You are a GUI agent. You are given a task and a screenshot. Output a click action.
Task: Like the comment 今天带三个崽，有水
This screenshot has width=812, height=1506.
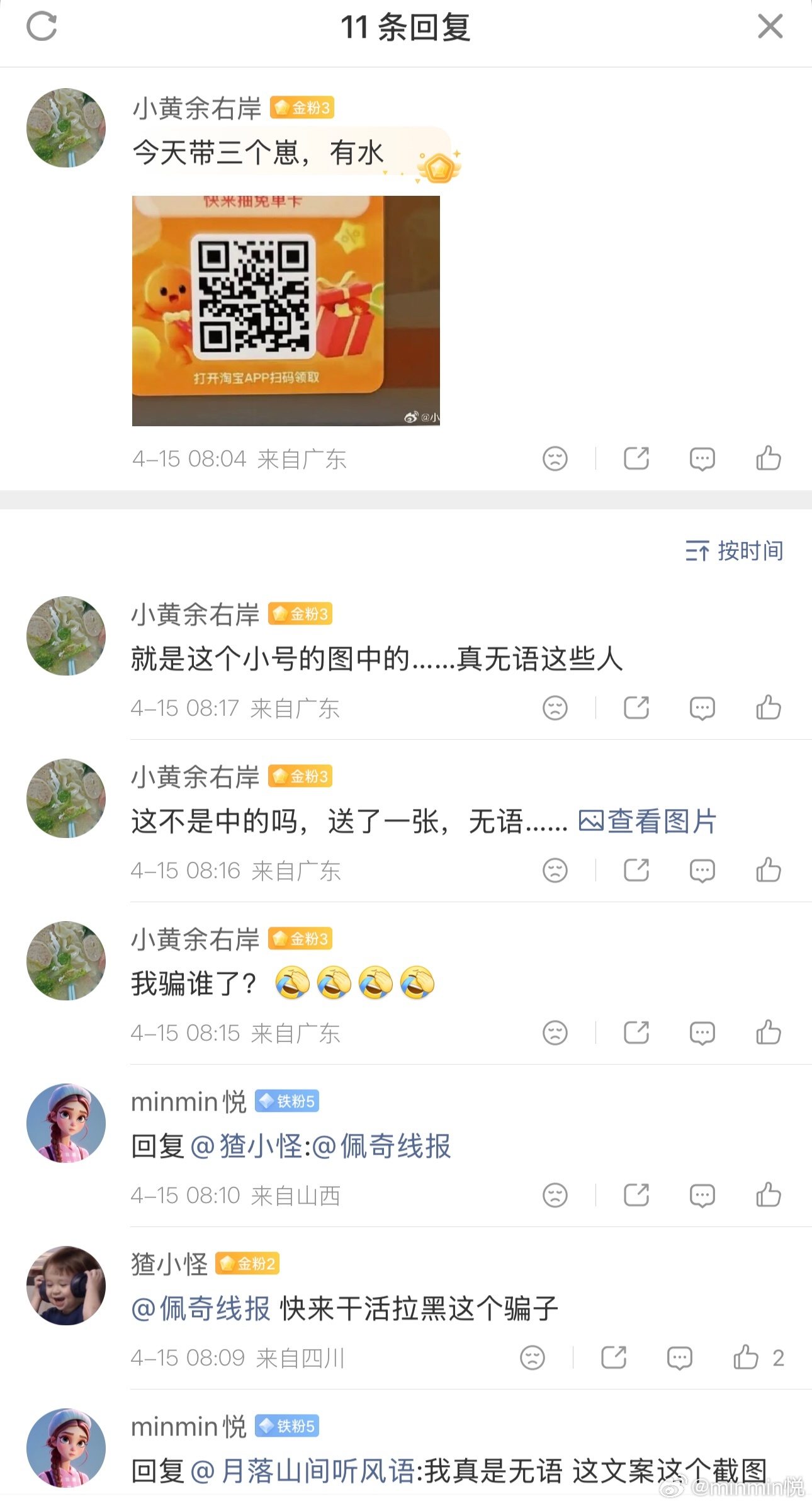768,458
